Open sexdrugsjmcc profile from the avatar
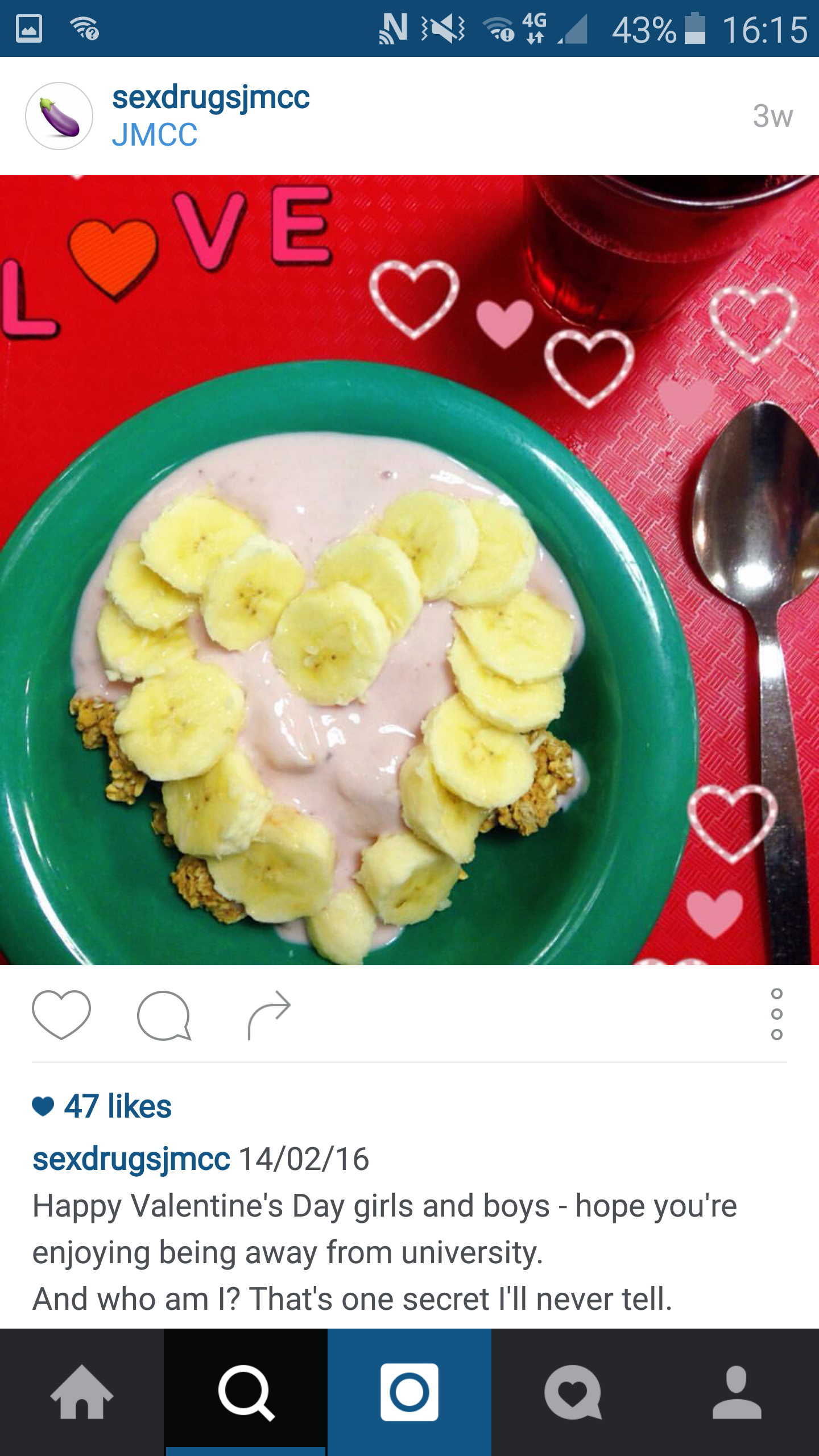 pyautogui.click(x=59, y=116)
